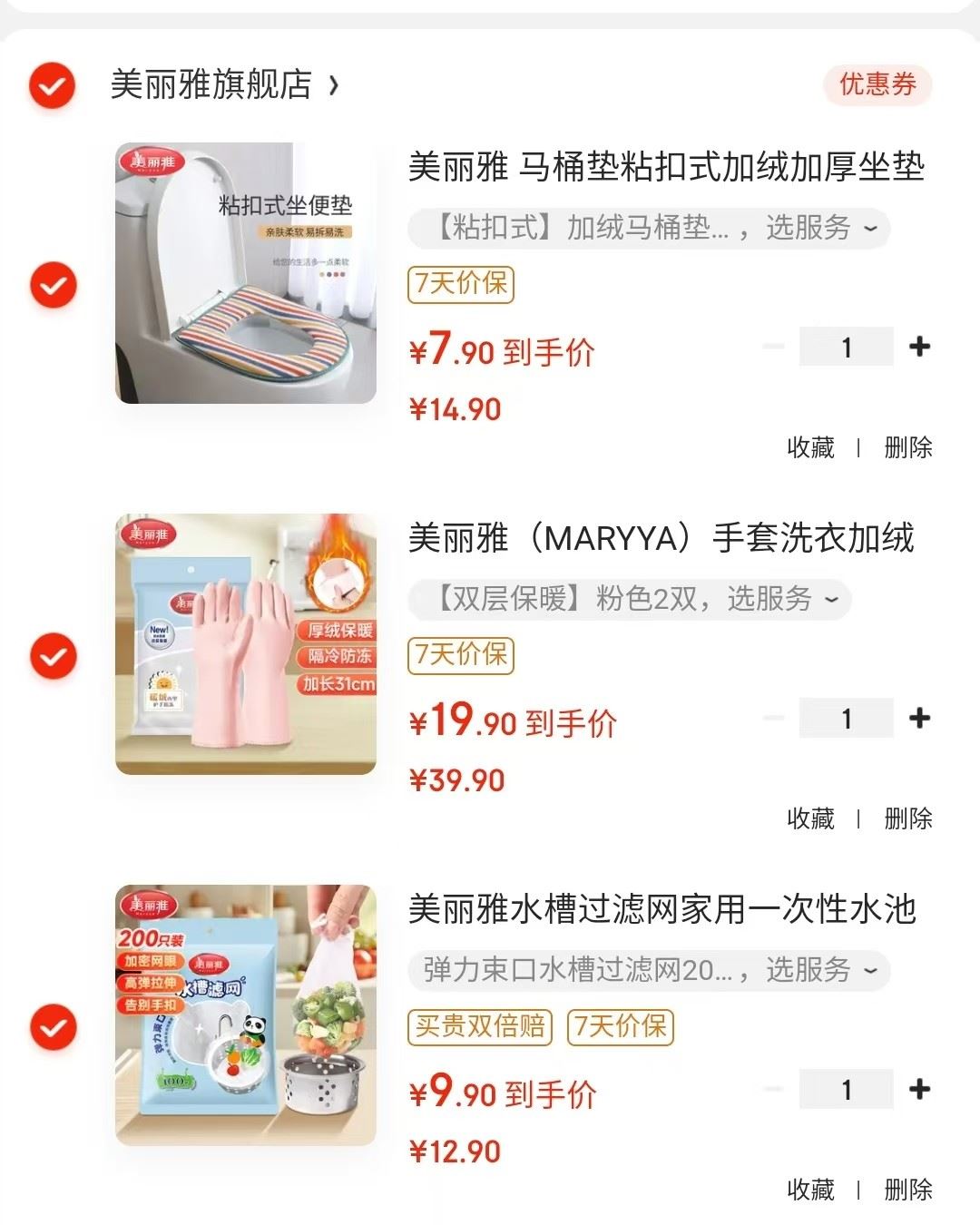Delete the MARYYA gloves from cart
The height and width of the screenshot is (1225, 980).
point(908,818)
